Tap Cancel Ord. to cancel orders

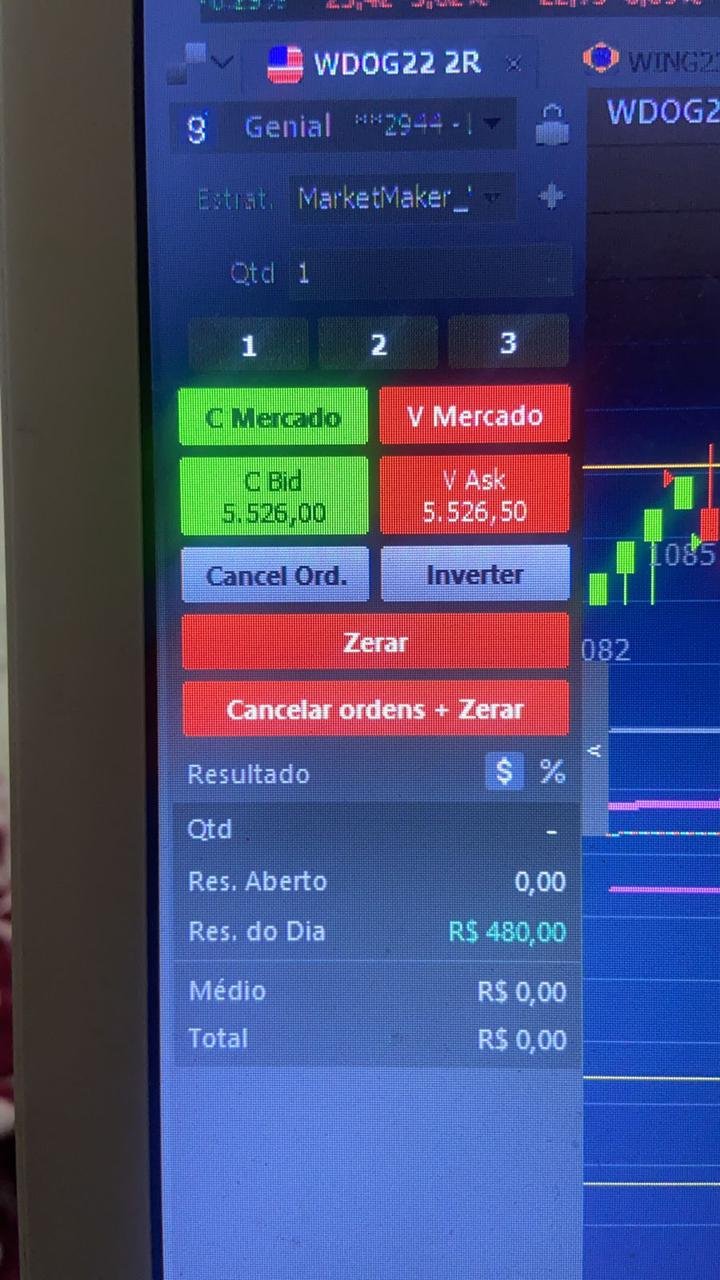[276, 575]
